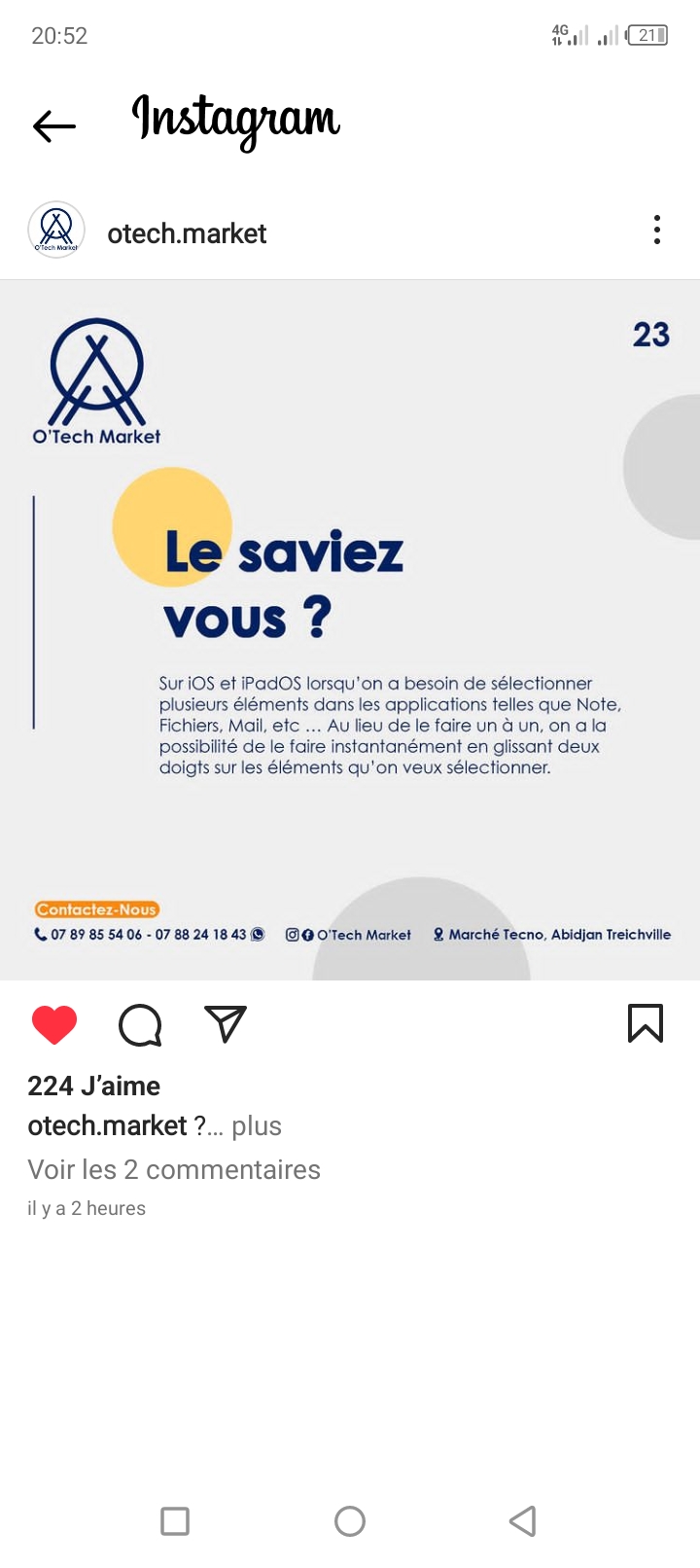Share the post via paper plane icon
The height and width of the screenshot is (1568, 700).
click(226, 1024)
